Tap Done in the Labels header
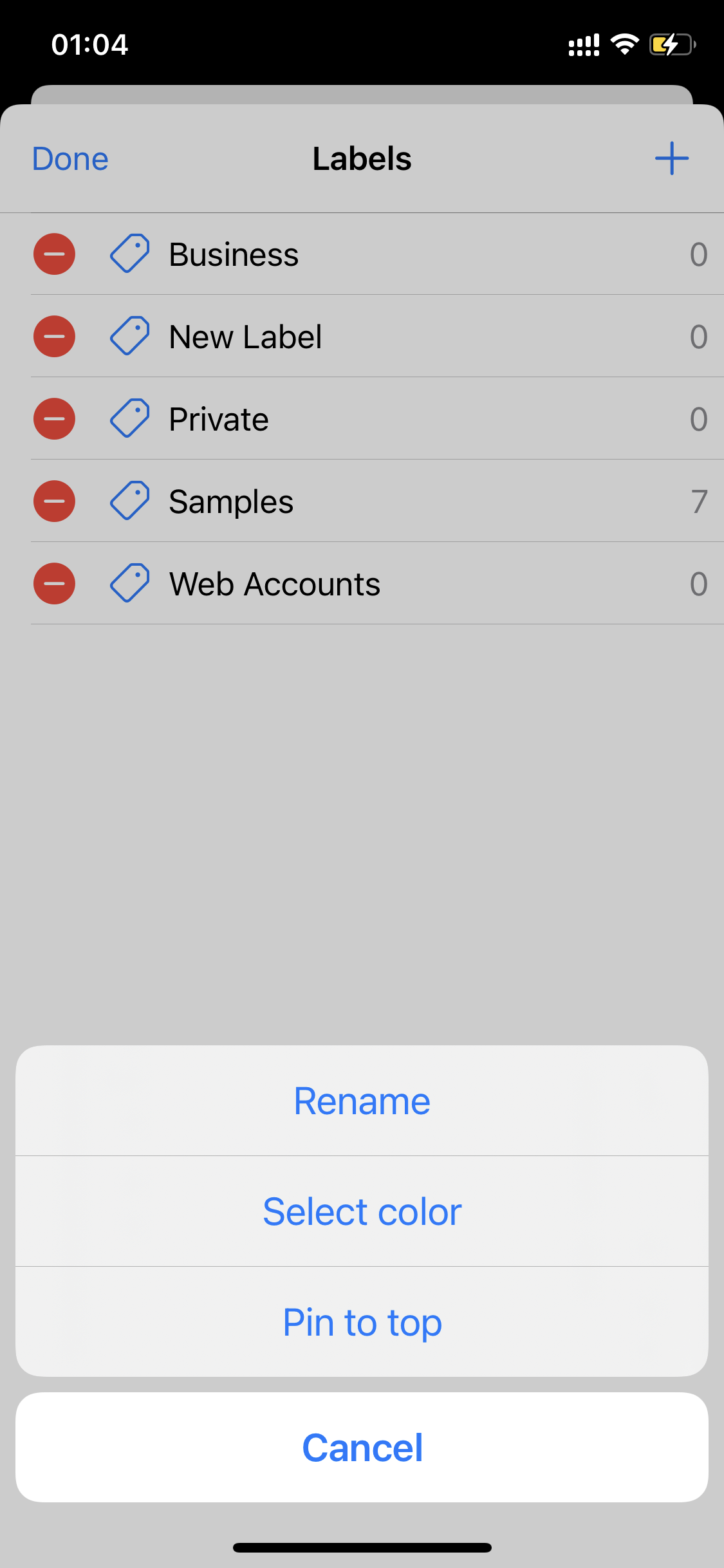This screenshot has width=724, height=1568. click(70, 159)
